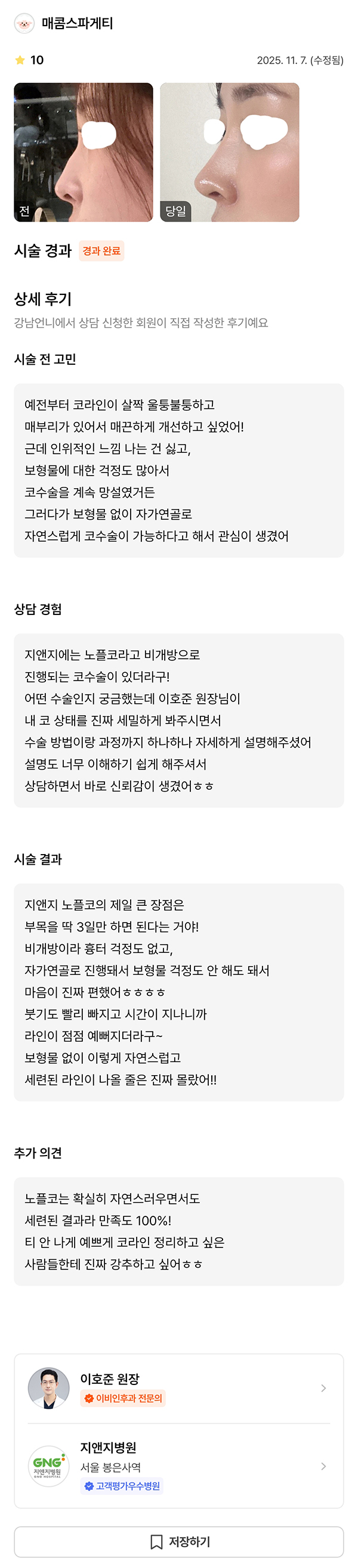Screen dimensions: 358x1568
Task: Open 이호준 원장 doctor profile
Action: [178, 1387]
